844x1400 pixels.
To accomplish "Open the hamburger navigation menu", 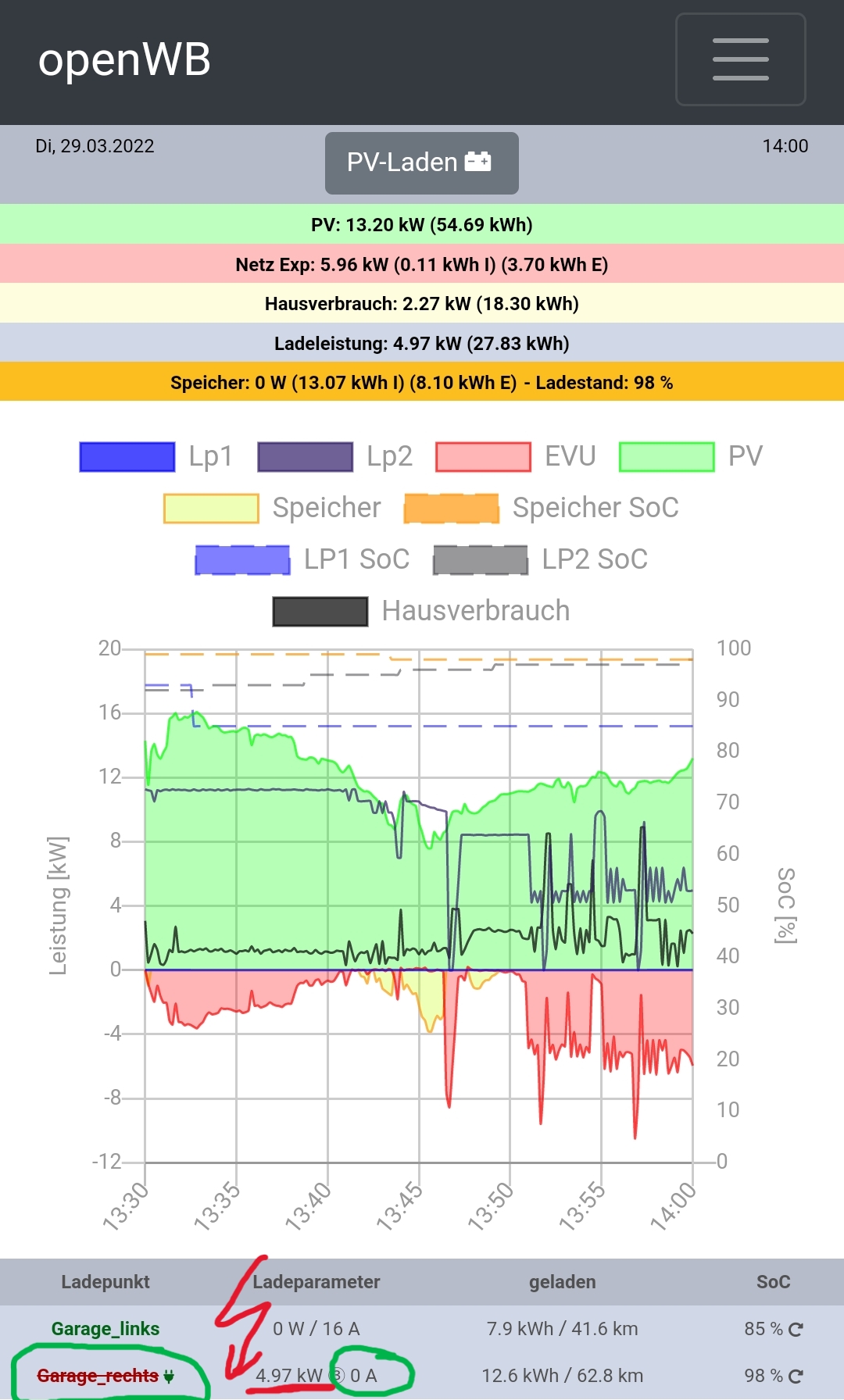I will coord(740,59).
